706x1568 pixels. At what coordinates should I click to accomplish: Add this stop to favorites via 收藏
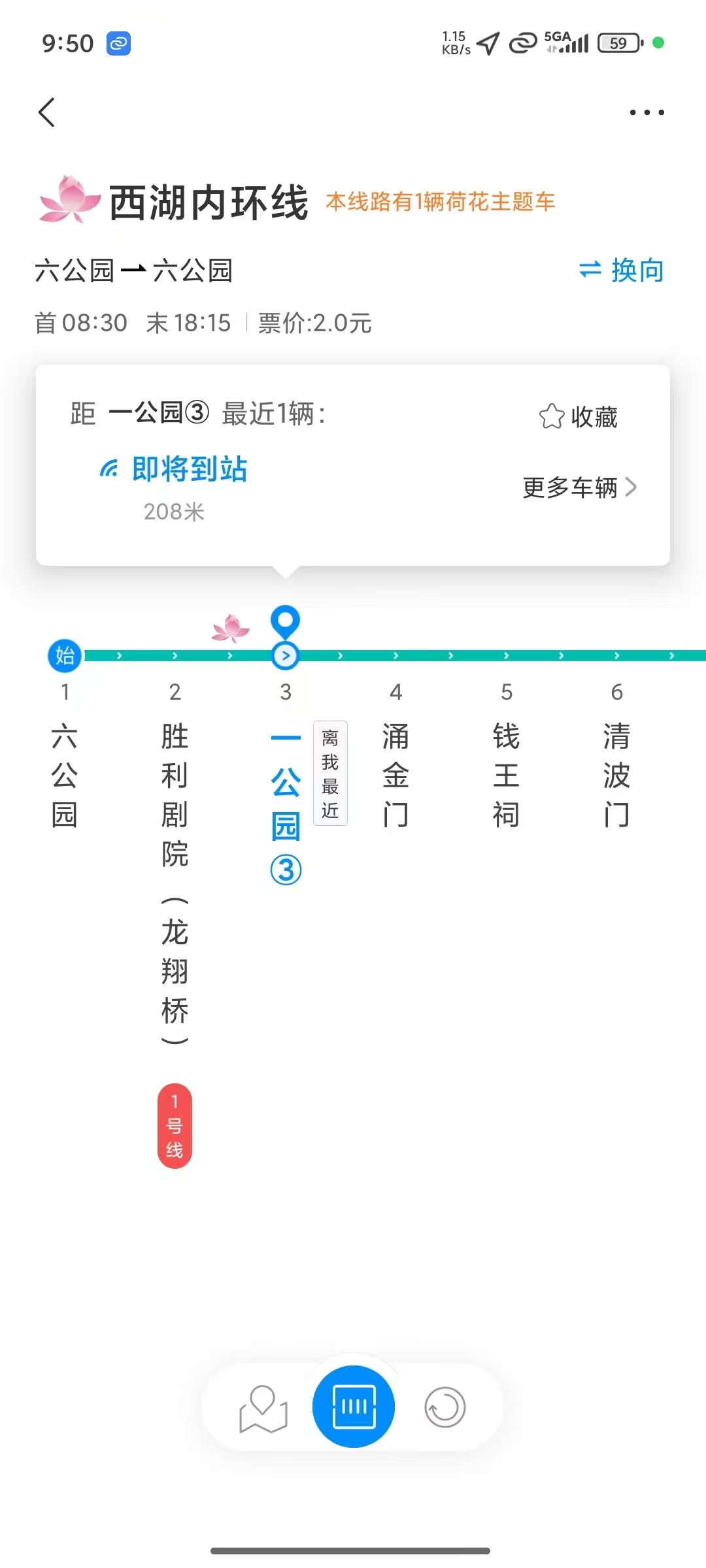(x=579, y=416)
